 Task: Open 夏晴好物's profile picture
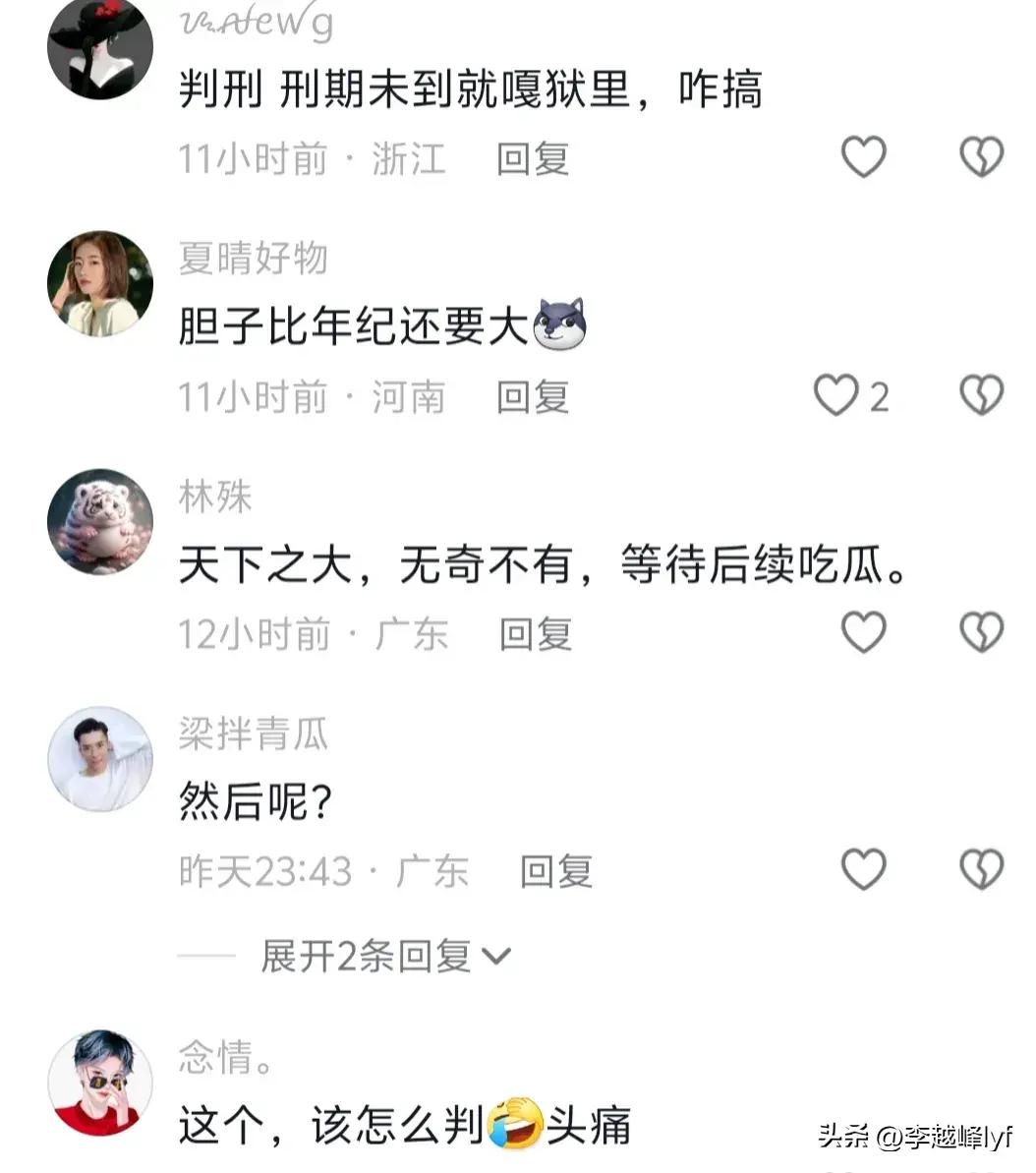click(100, 284)
